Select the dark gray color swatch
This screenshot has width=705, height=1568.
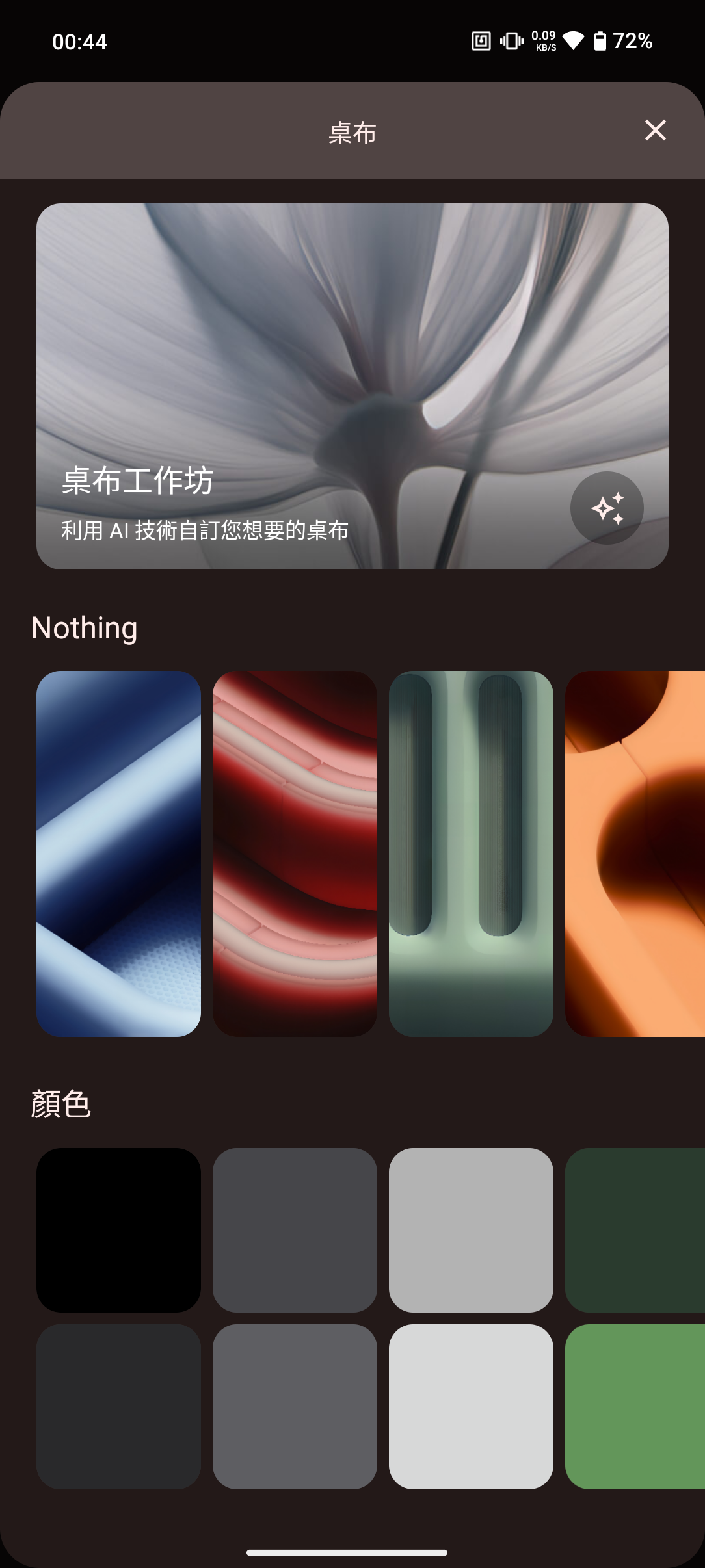point(295,1230)
